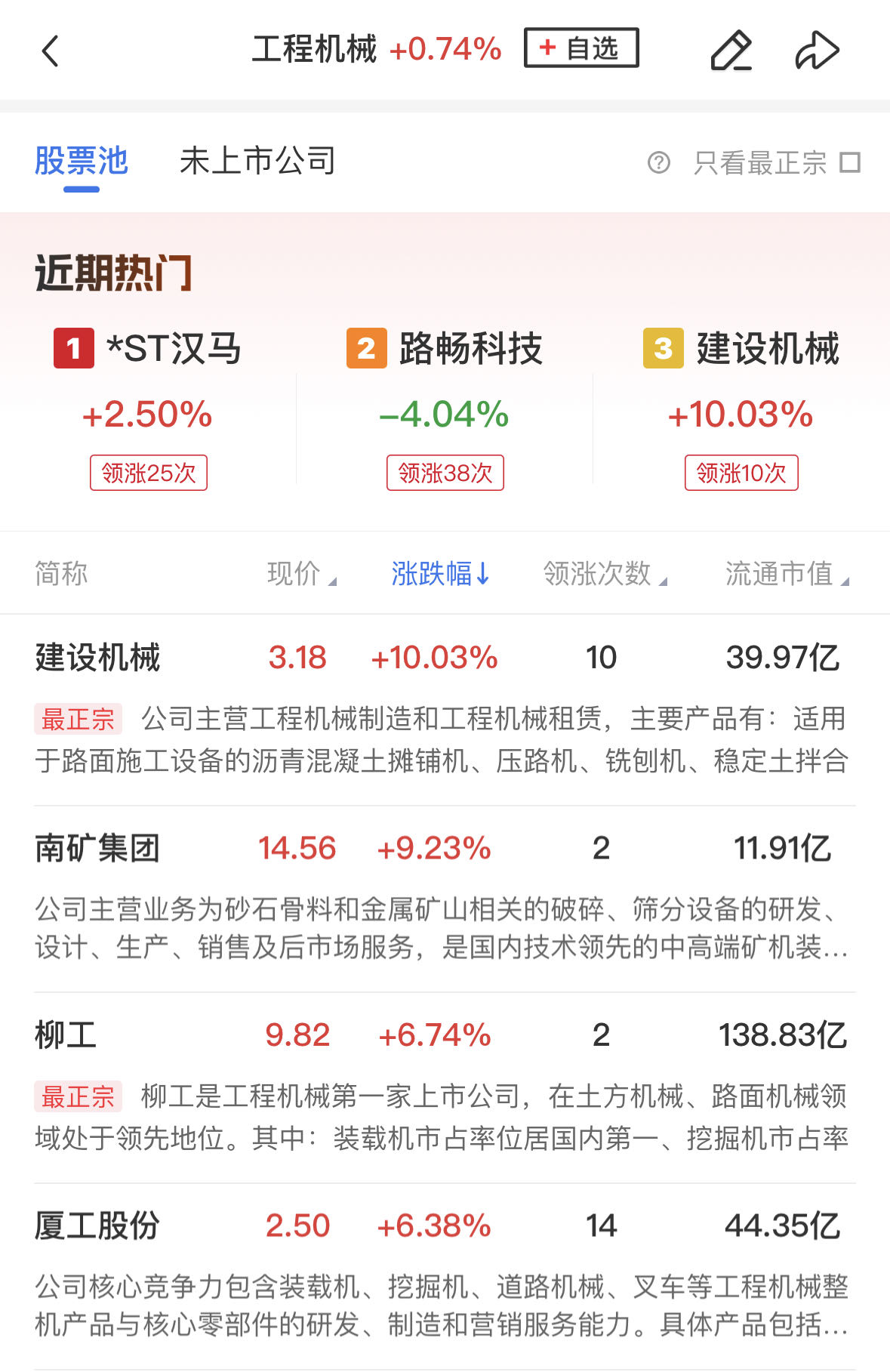Viewport: 890px width, 1372px height.
Task: Switch to the 未上市公司 tab
Action: (257, 162)
